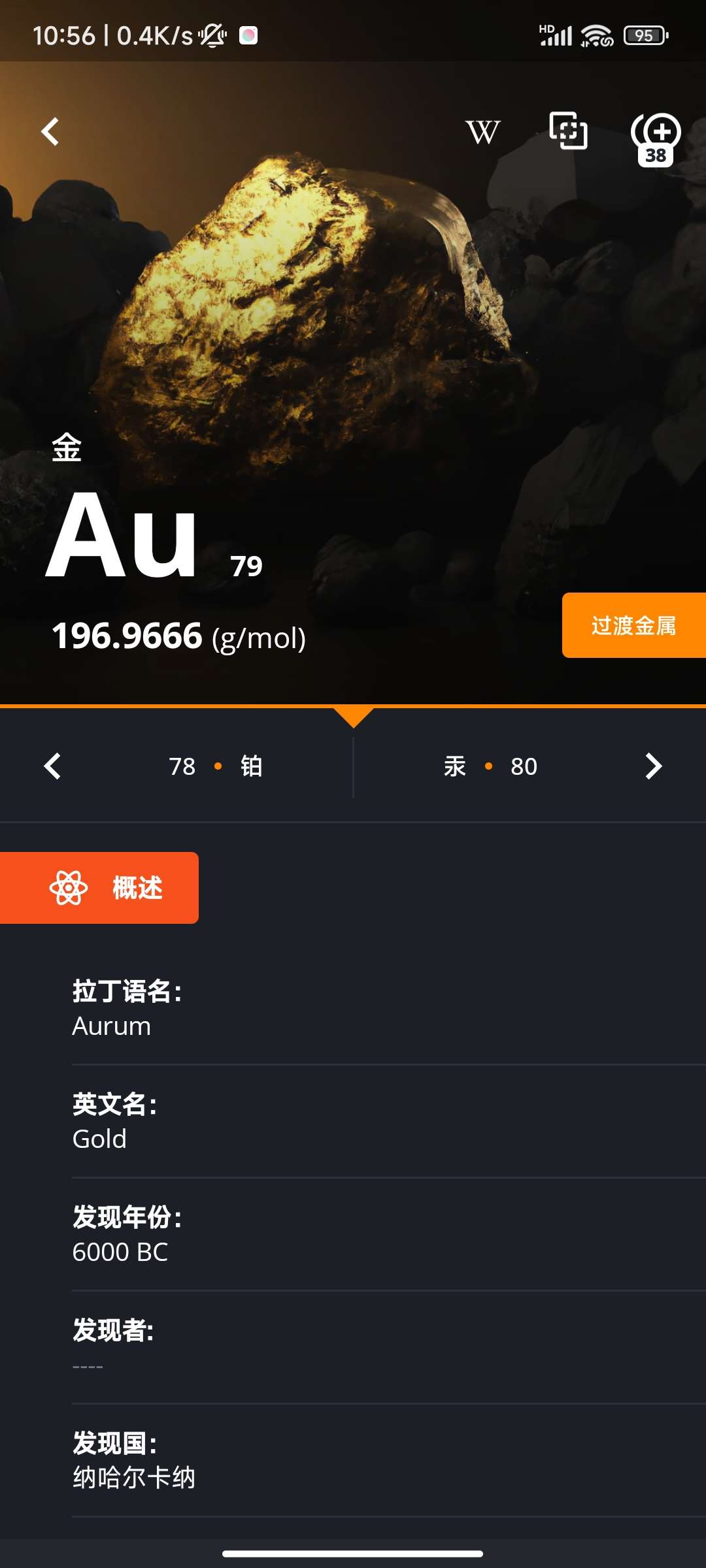Go back from the gold element page
This screenshot has height=1568, width=706.
coord(50,131)
